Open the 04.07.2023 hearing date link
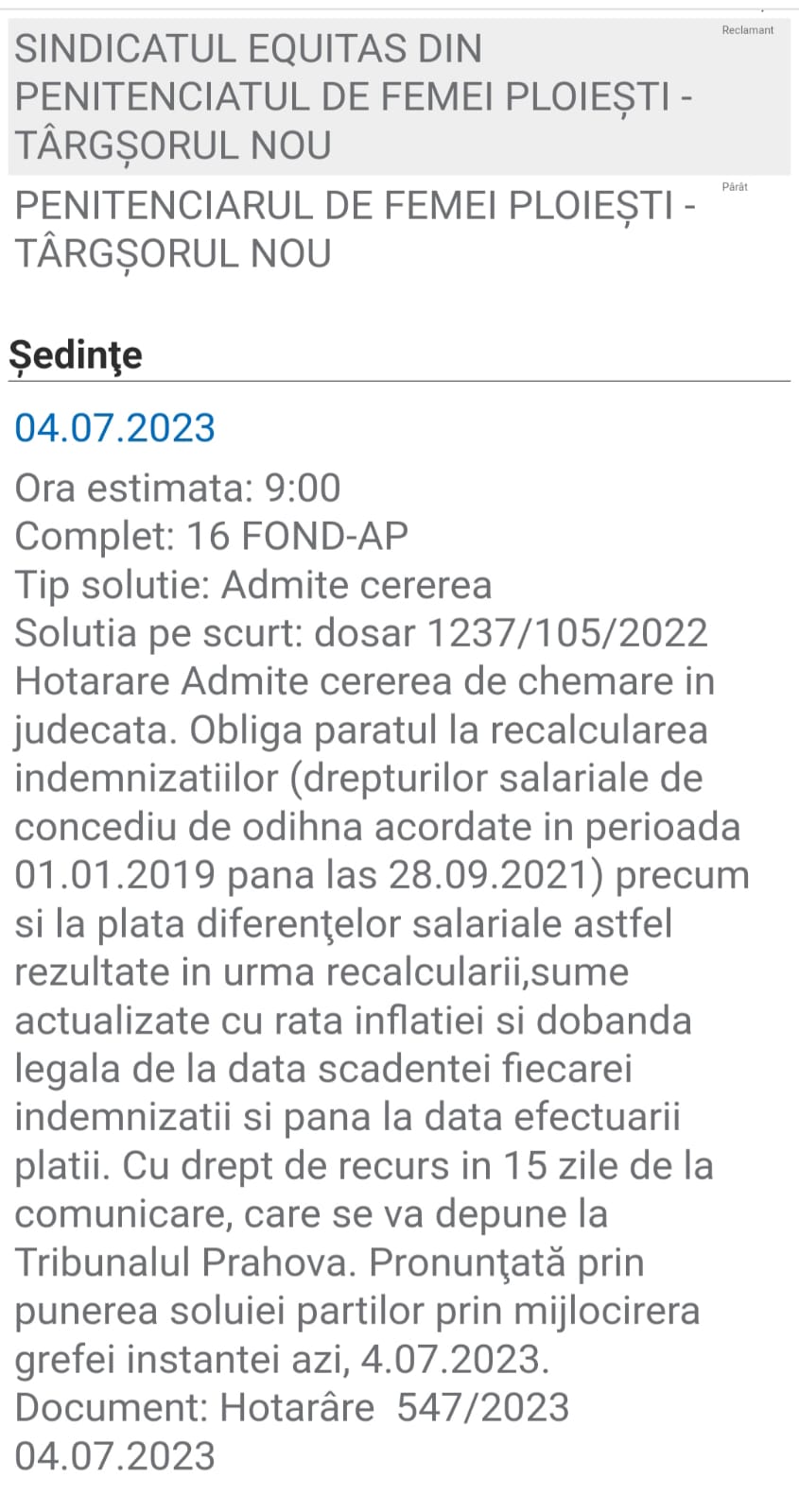The image size is (799, 1512). click(x=114, y=428)
